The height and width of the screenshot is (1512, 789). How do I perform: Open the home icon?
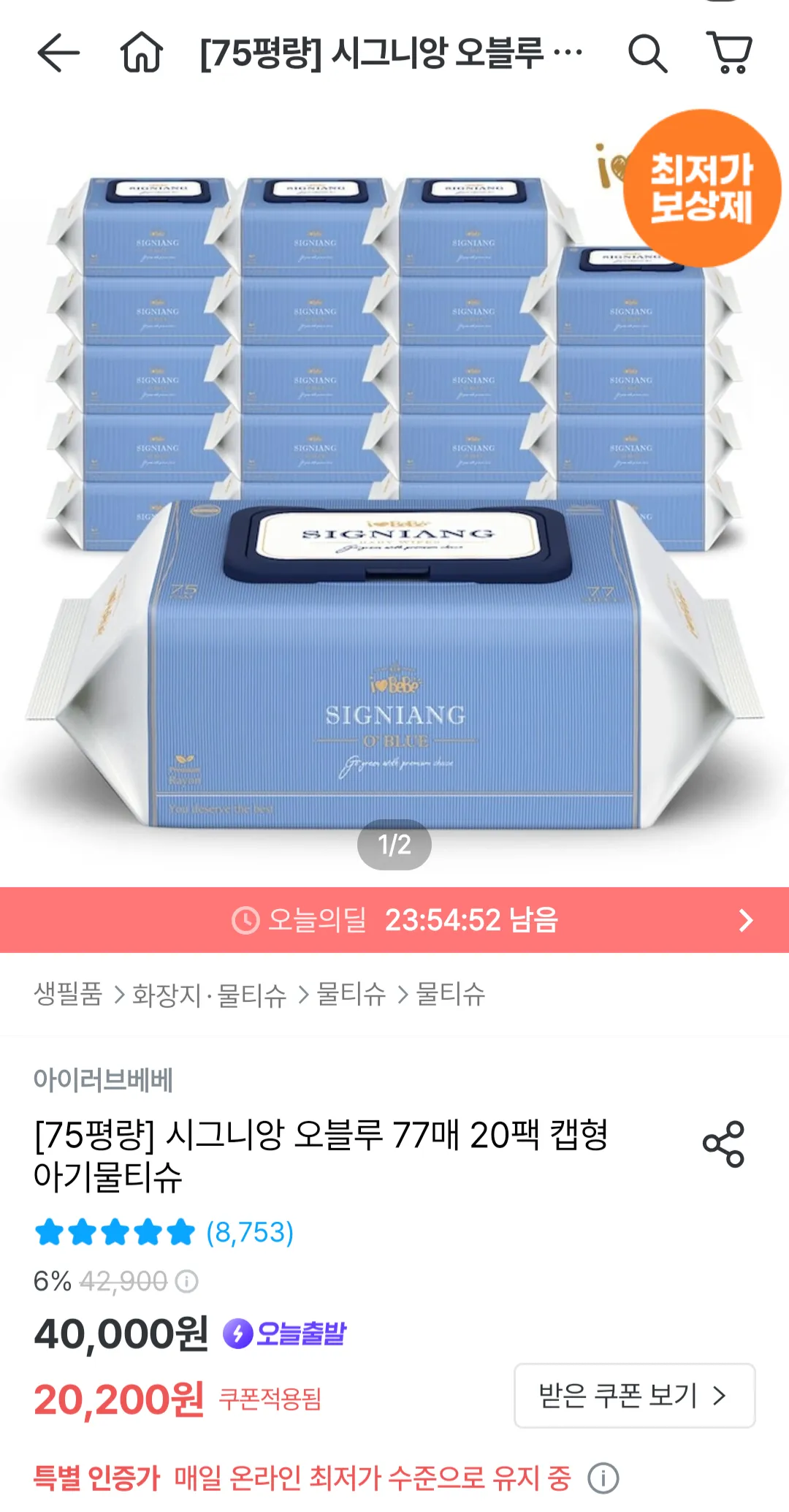click(x=141, y=53)
